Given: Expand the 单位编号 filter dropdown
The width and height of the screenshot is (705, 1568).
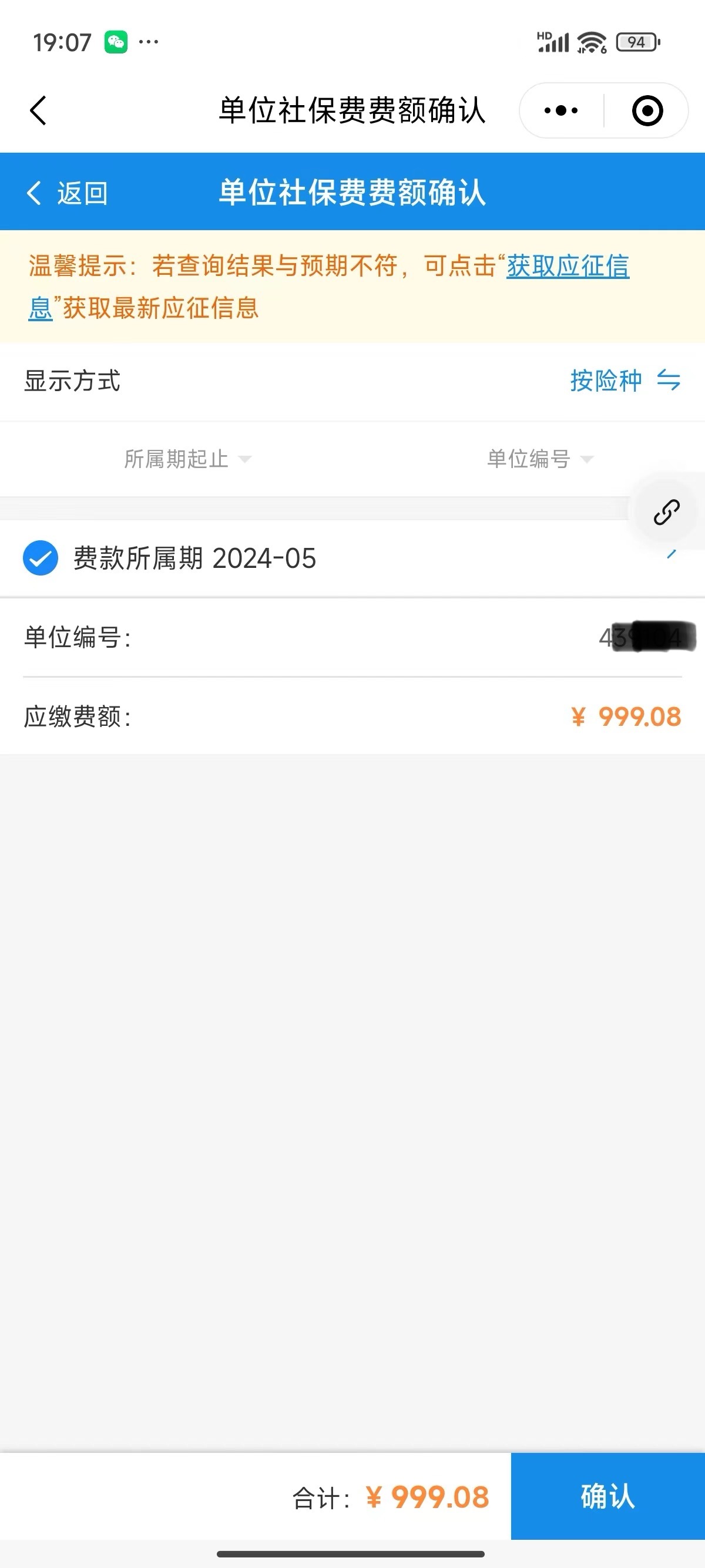Looking at the screenshot, I should (x=539, y=458).
